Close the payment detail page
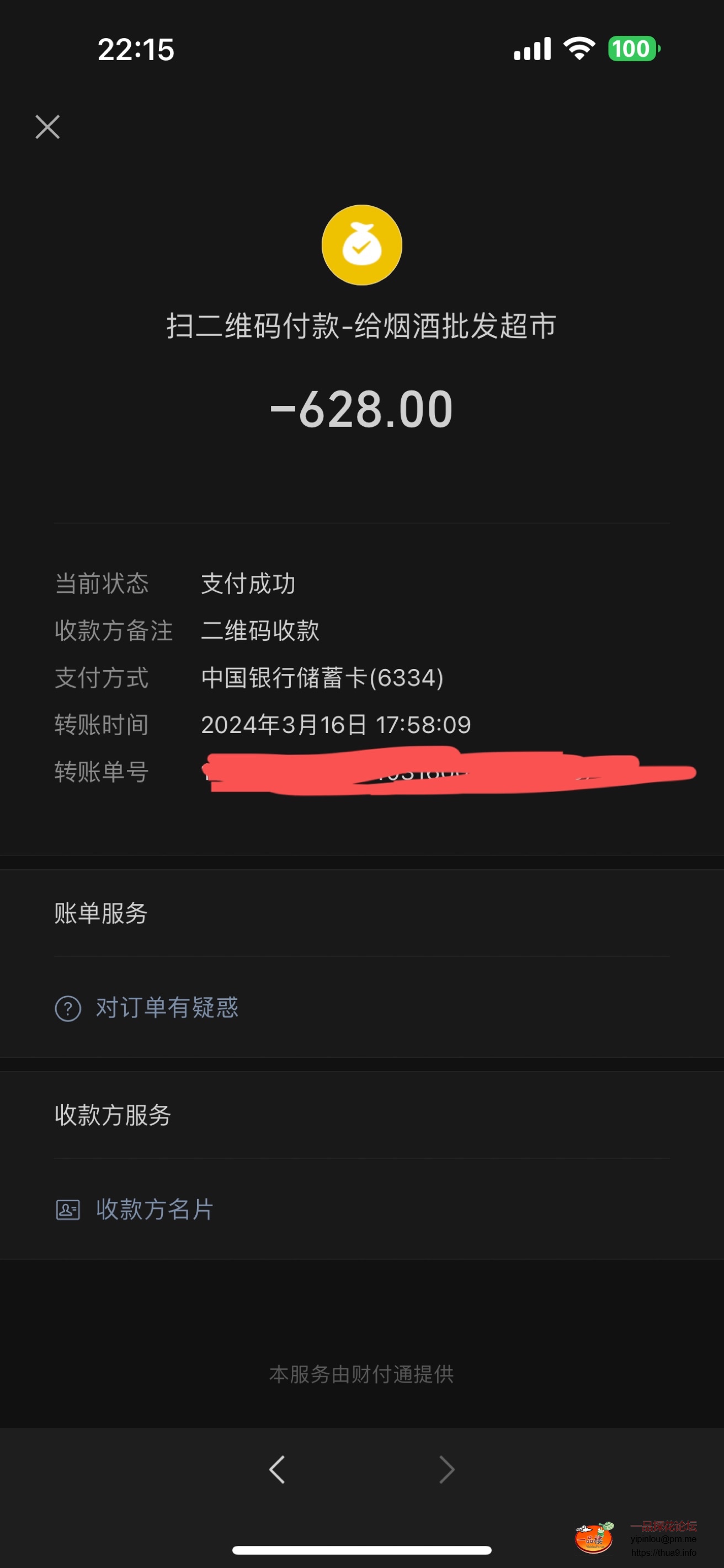Image resolution: width=724 pixels, height=1568 pixels. pos(47,127)
